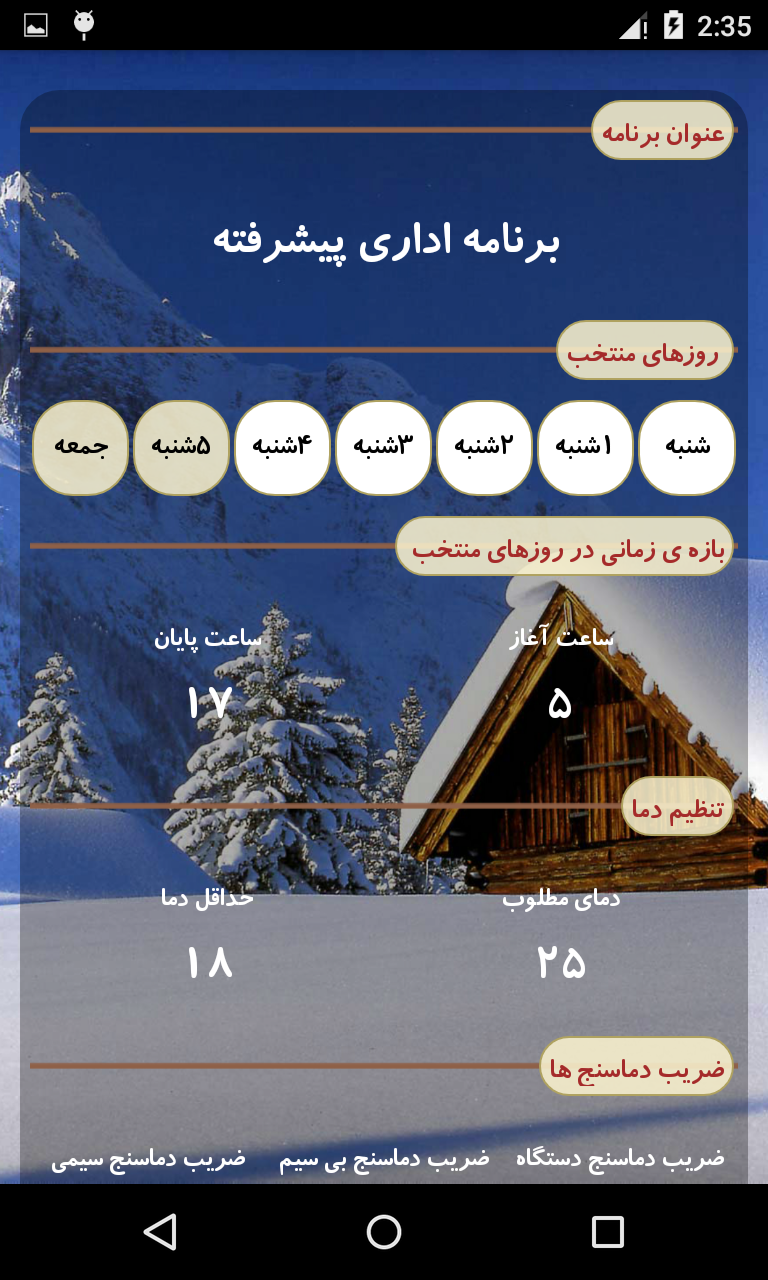Toggle the ۴شنبه day chip
Image resolution: width=768 pixels, height=1280 pixels.
[x=283, y=448]
